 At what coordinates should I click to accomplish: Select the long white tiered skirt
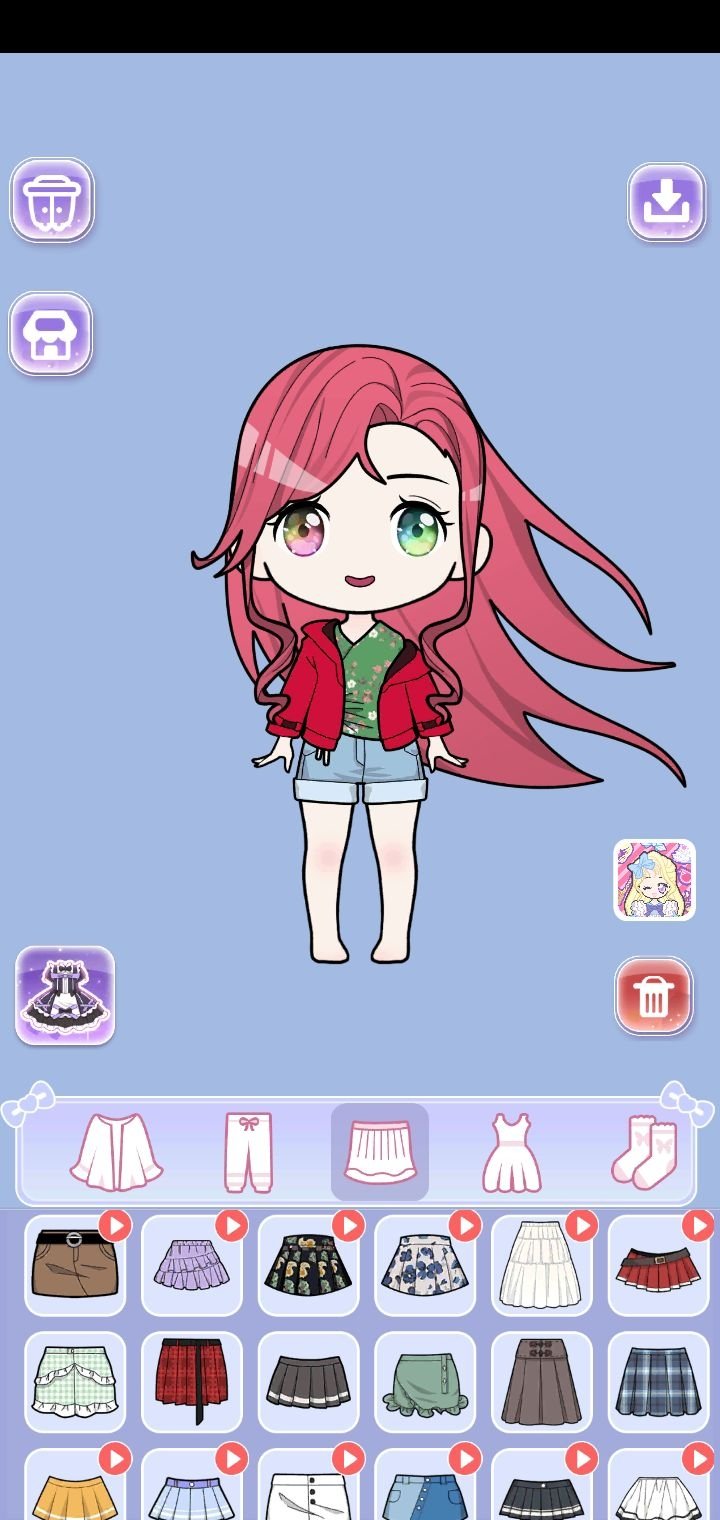tap(542, 1265)
